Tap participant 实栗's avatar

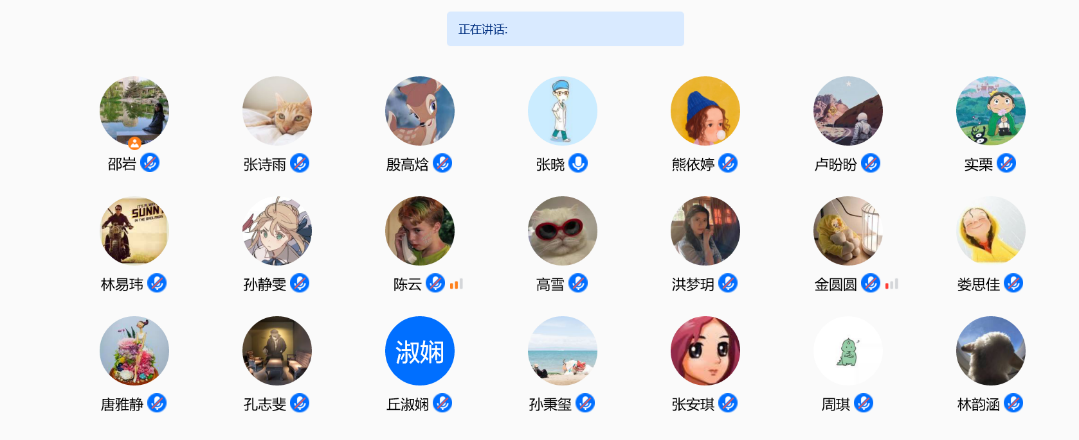click(x=991, y=111)
